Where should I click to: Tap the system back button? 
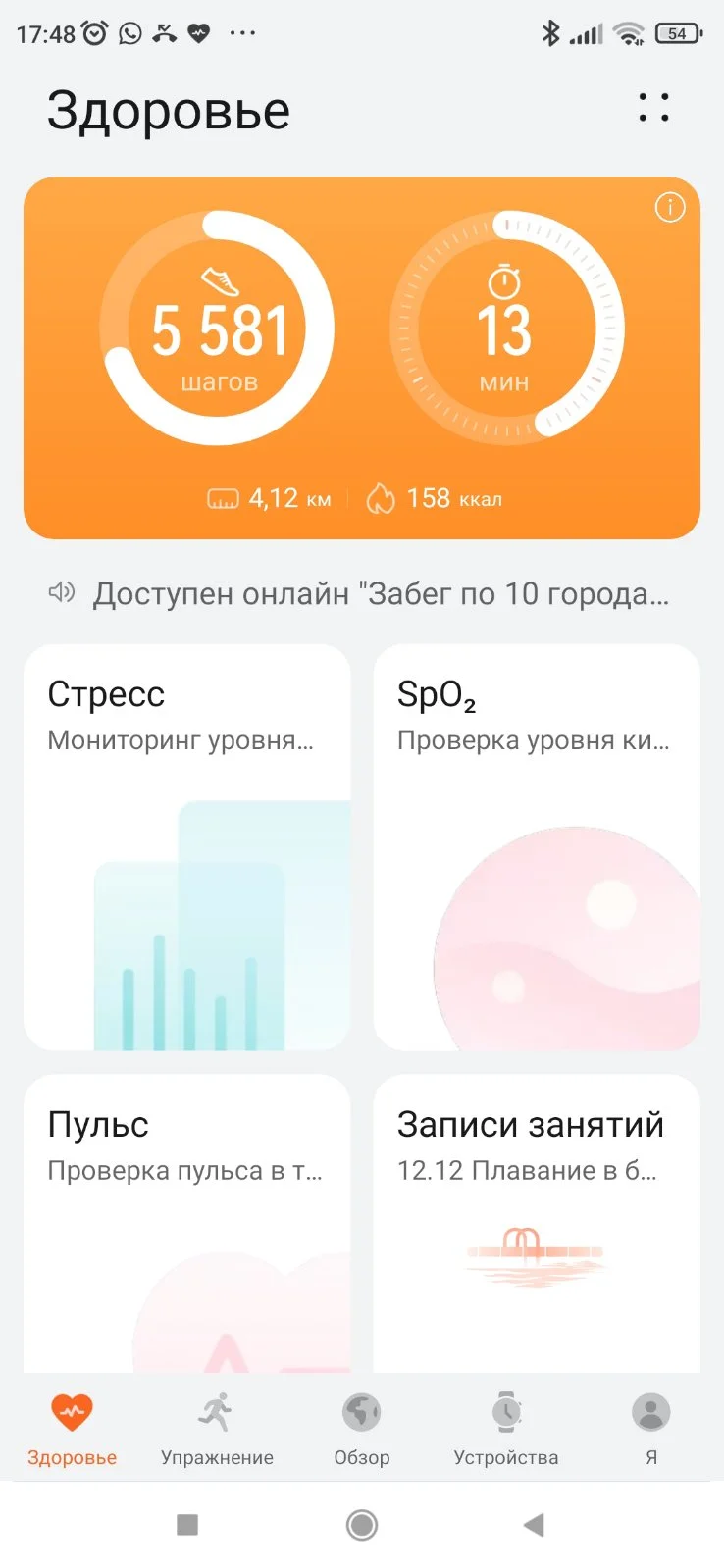coord(534,1525)
